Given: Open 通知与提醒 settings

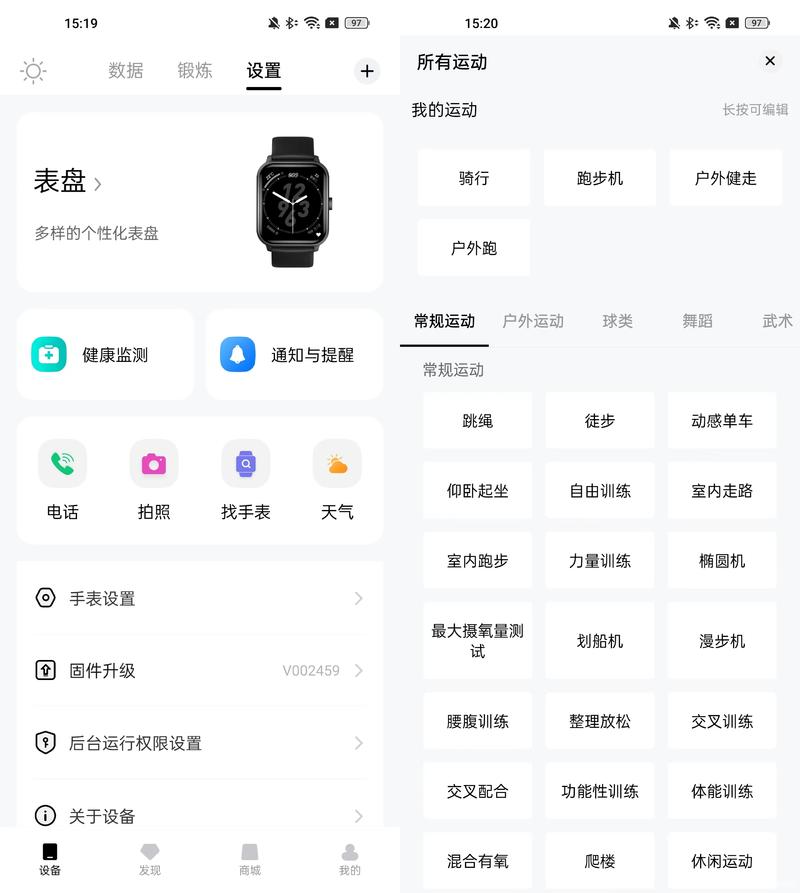Looking at the screenshot, I should tap(294, 355).
